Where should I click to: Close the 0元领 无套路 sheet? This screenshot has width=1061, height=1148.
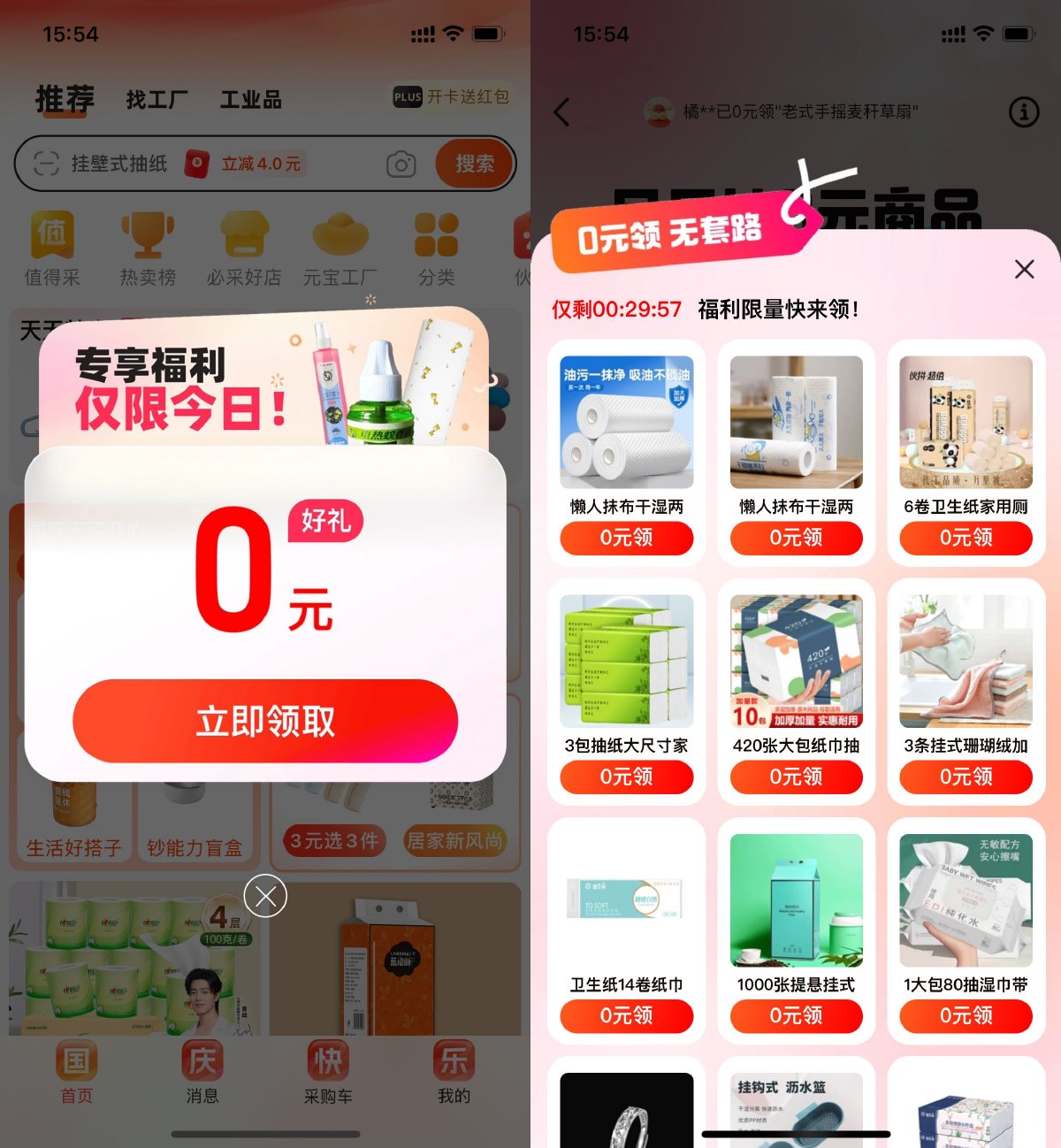[x=1024, y=269]
